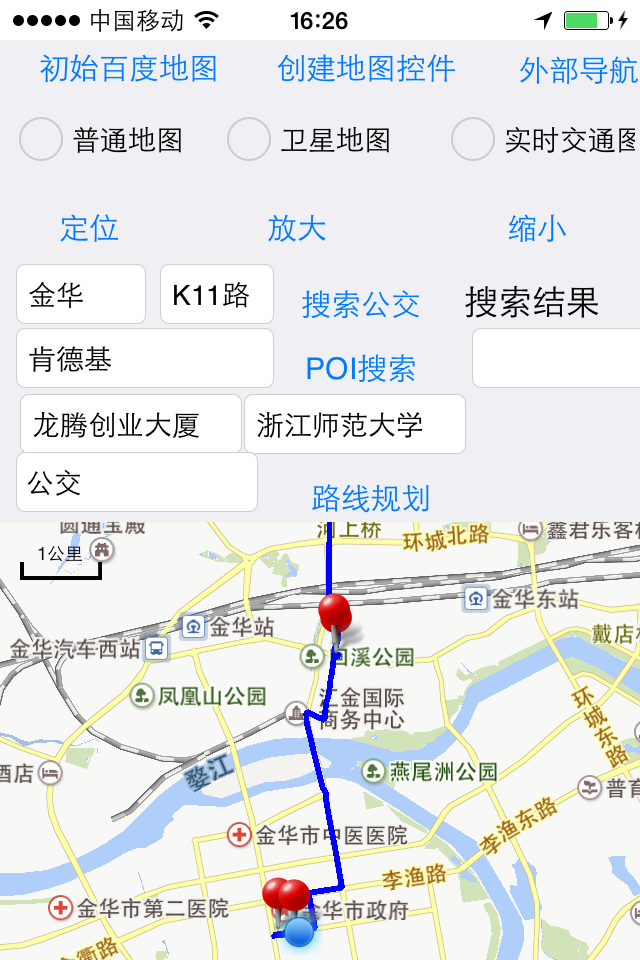Enable the 实时交通图 traffic option
This screenshot has height=960, width=640.
click(x=473, y=139)
